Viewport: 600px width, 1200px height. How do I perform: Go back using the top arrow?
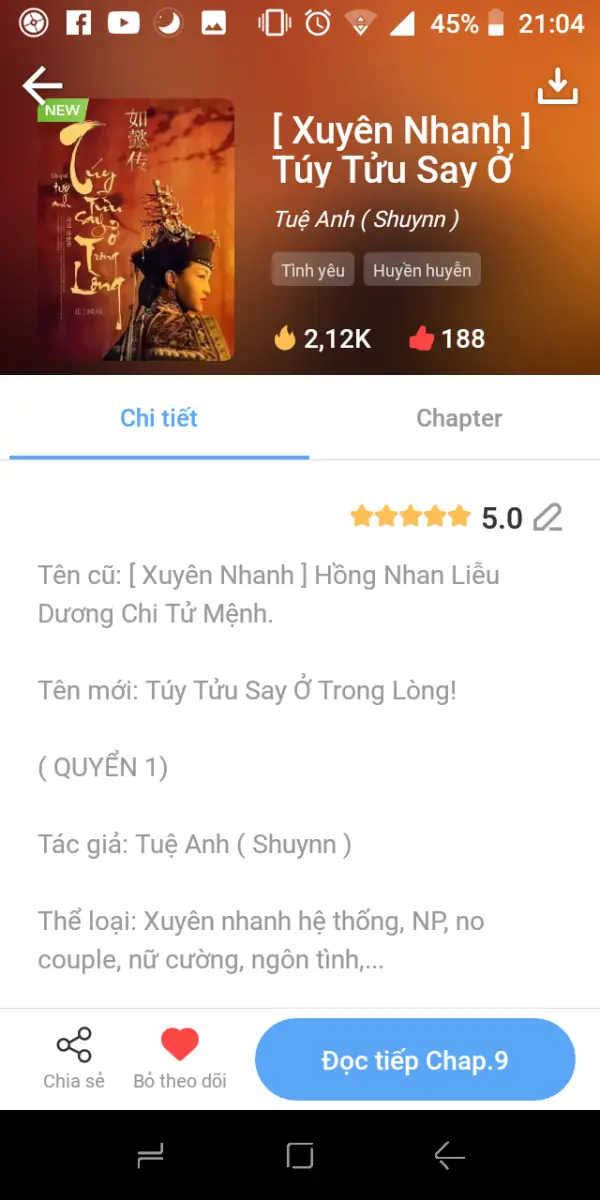pyautogui.click(x=42, y=86)
